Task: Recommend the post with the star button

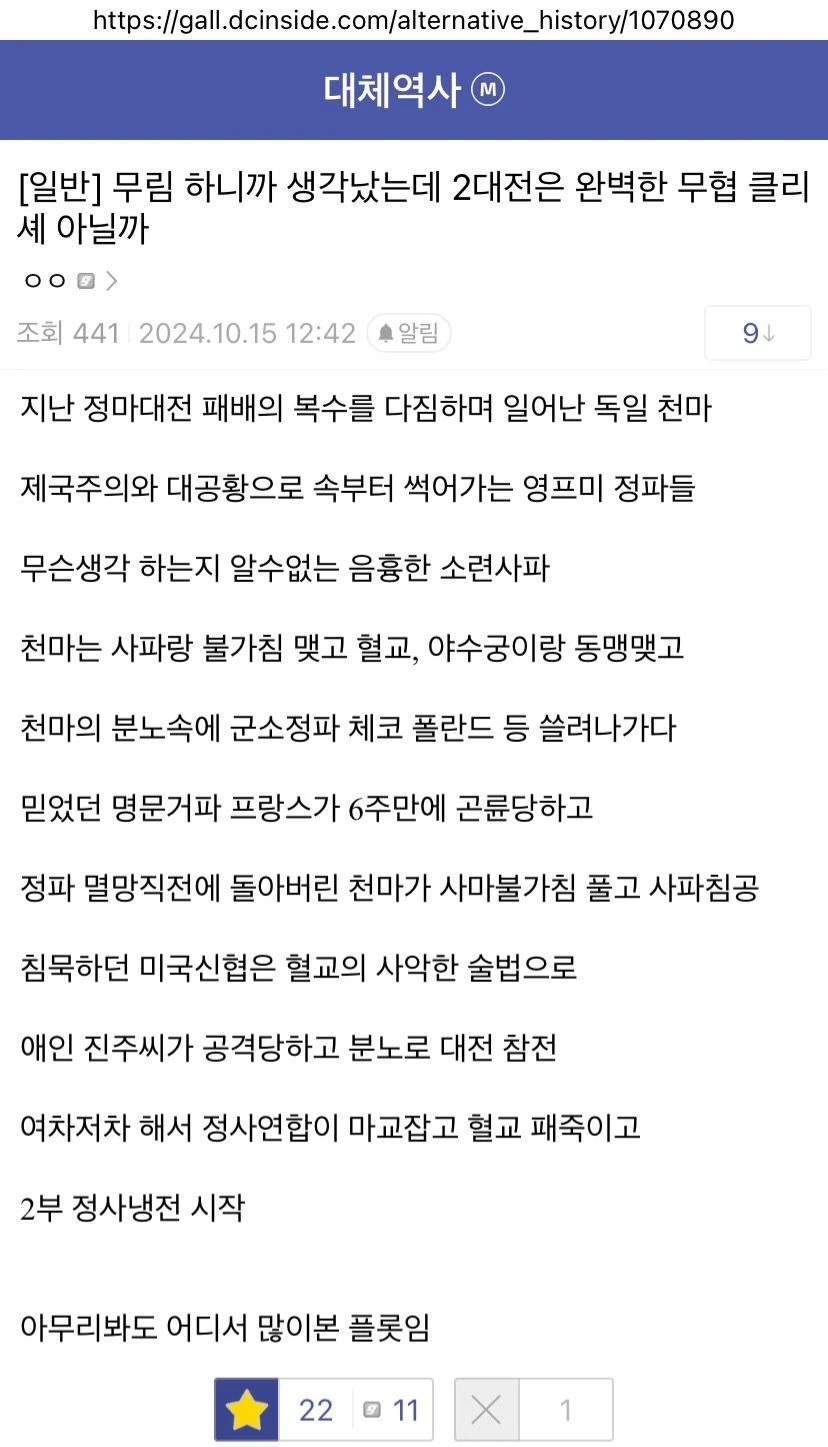Action: point(247,1410)
